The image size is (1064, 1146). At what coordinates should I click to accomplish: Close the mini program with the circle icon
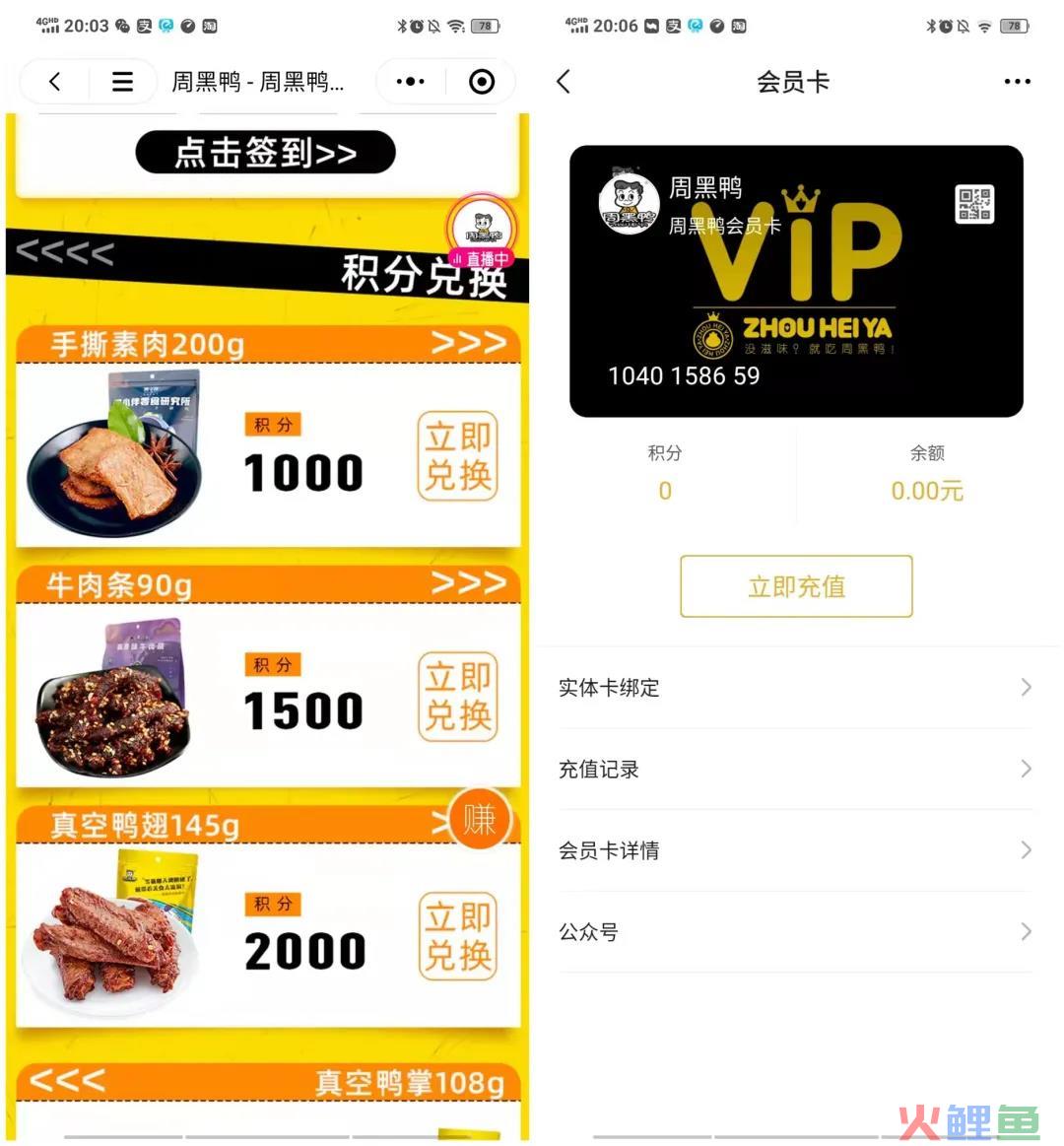tap(482, 82)
